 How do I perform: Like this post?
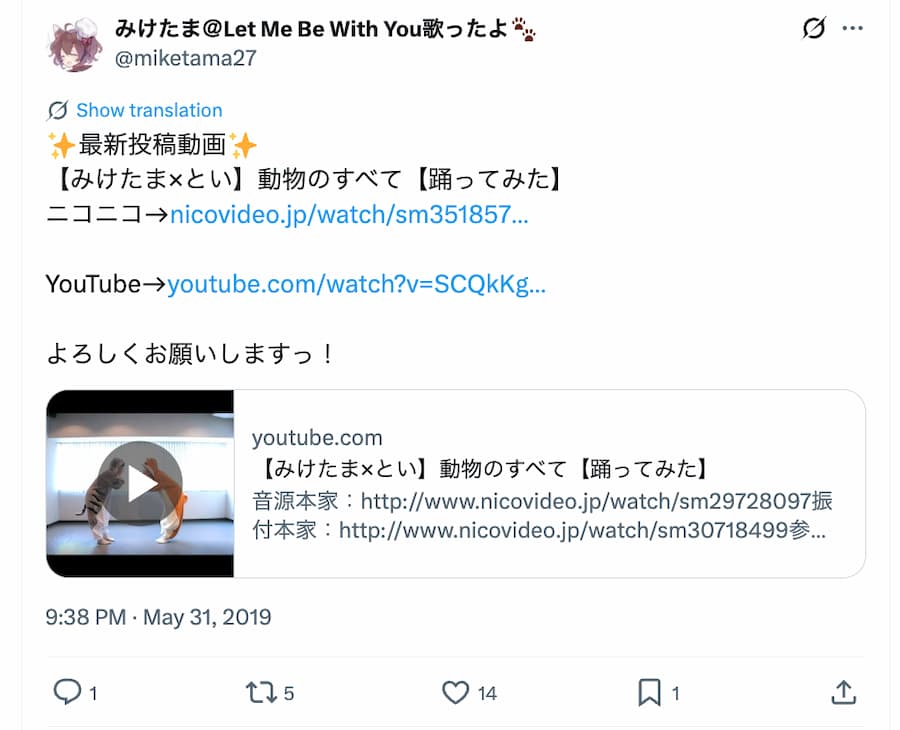pyautogui.click(x=456, y=692)
